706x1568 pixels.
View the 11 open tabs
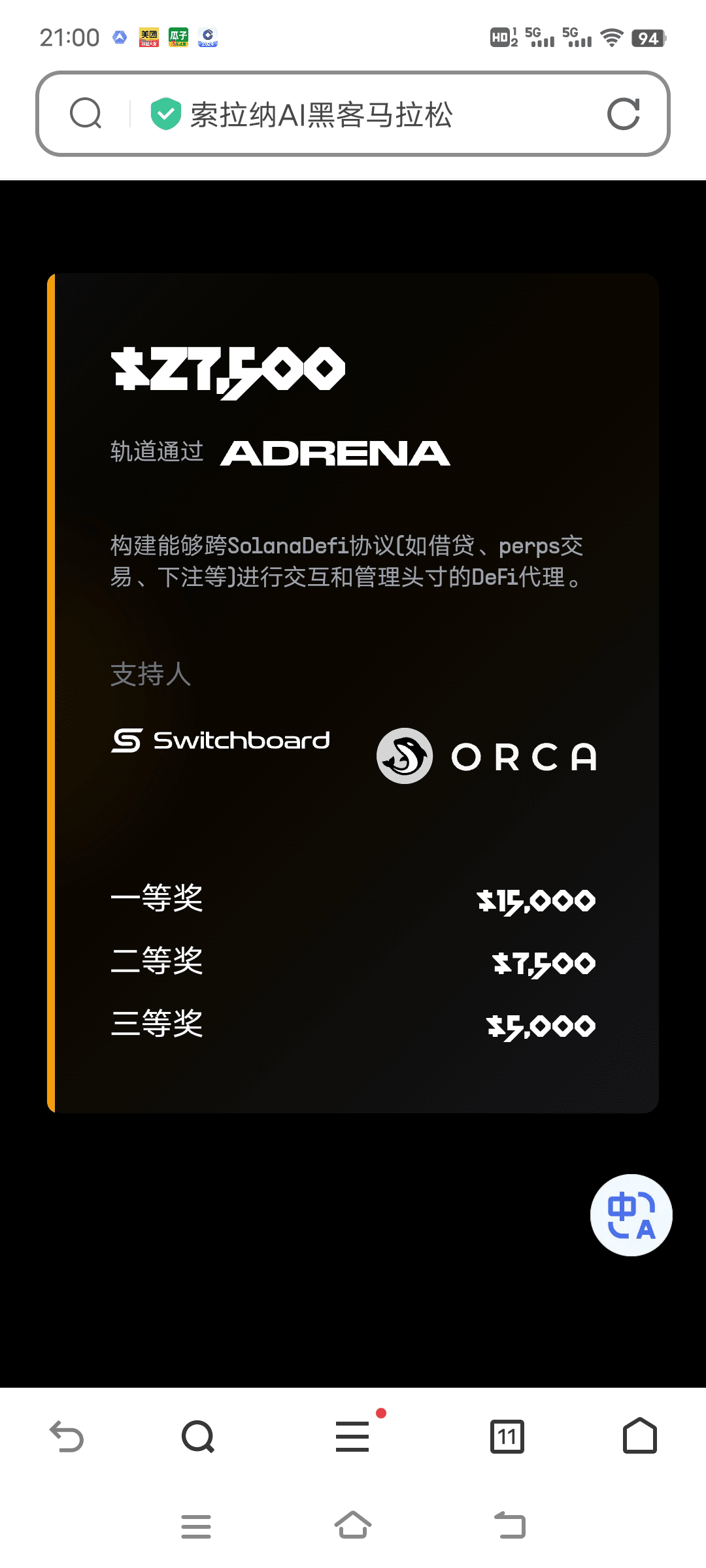coord(507,1436)
